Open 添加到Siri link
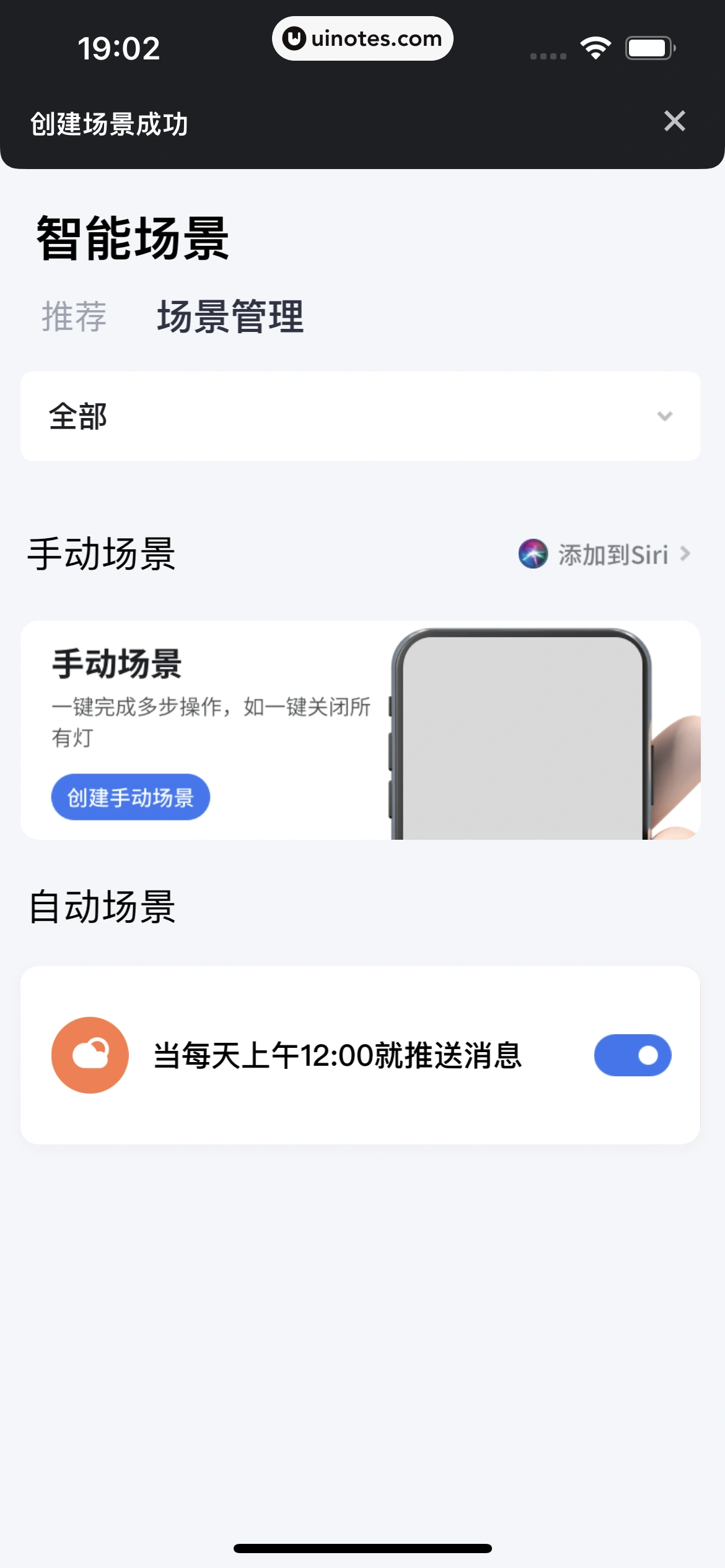725x1568 pixels. [605, 554]
